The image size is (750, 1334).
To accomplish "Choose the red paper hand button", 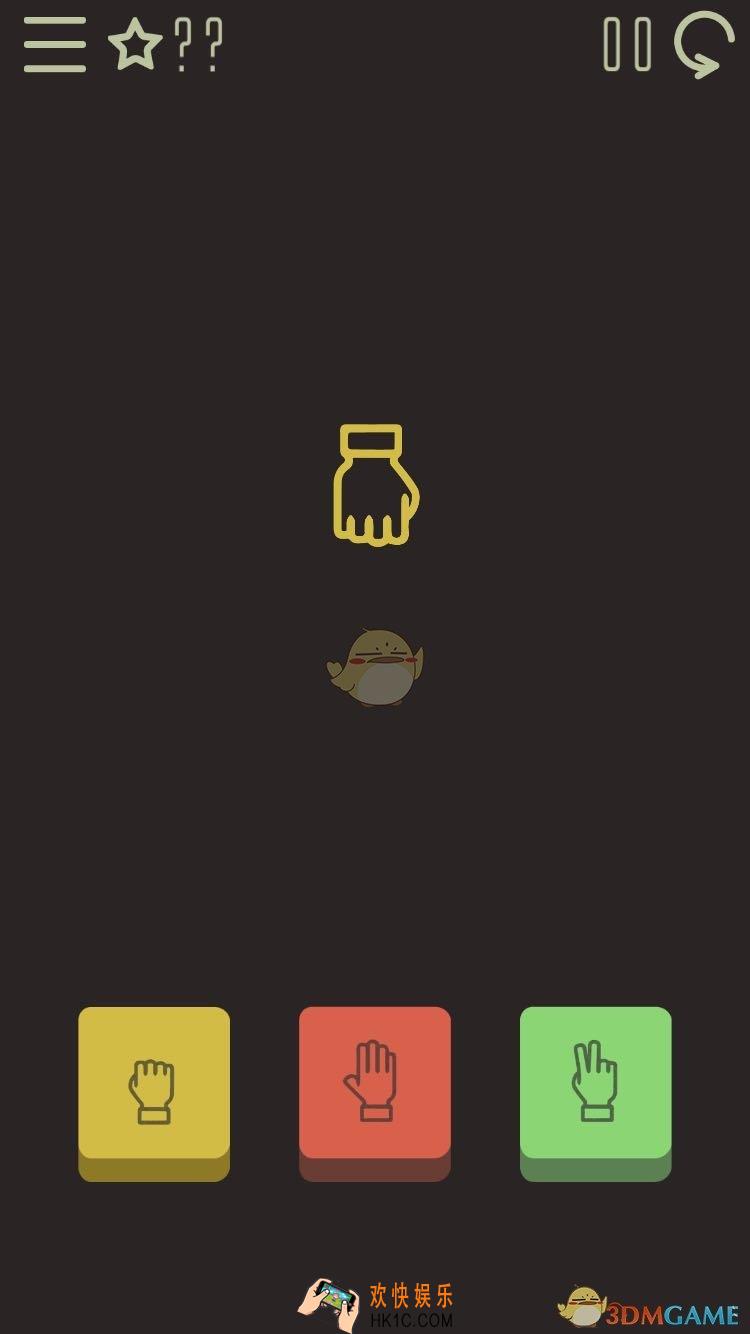I will (x=375, y=1086).
